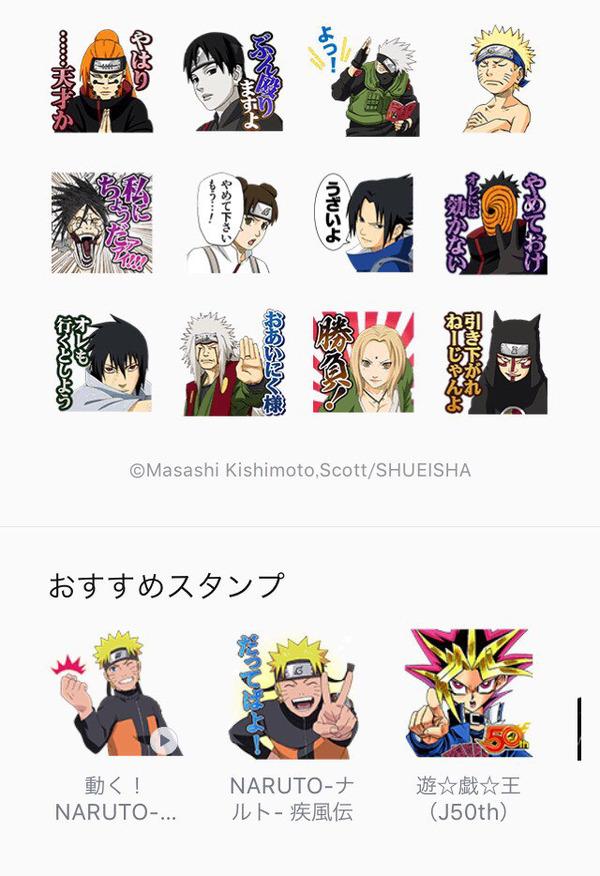Preview the Jiraiya おあいにく様 sticker

point(234,363)
